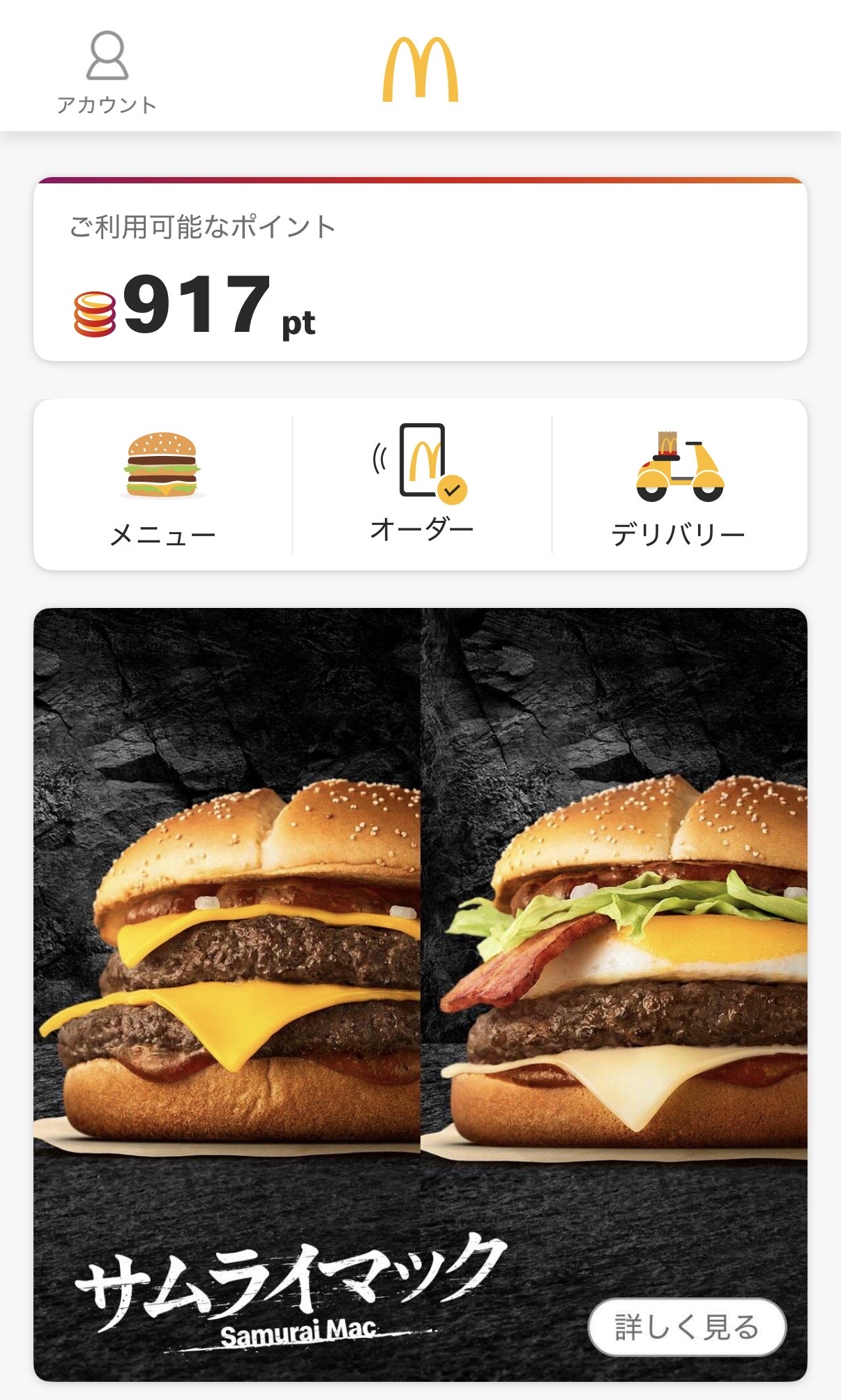Open the アカウント account page
Viewport: 841px width, 1400px height.
point(107,72)
